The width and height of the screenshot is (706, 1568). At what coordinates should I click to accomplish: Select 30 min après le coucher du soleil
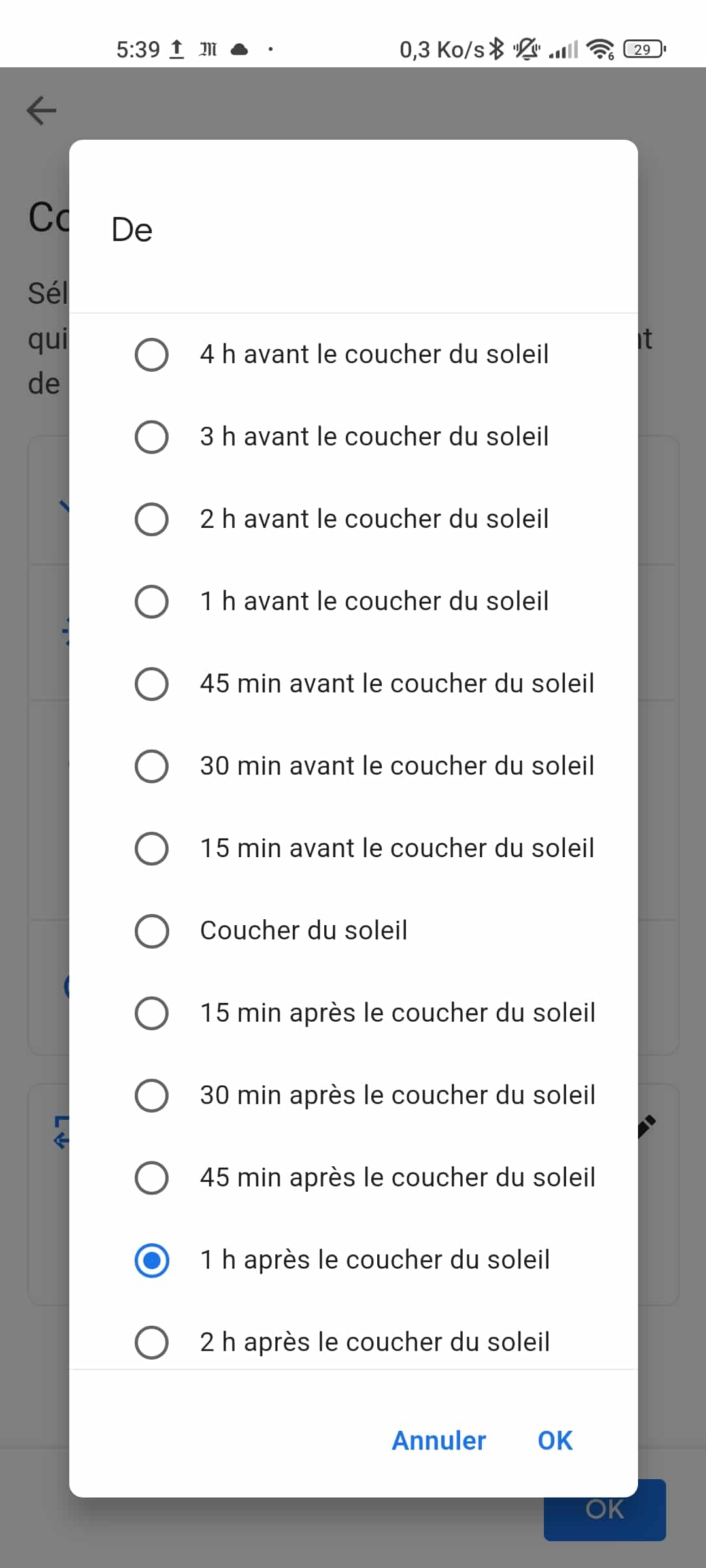point(354,1096)
